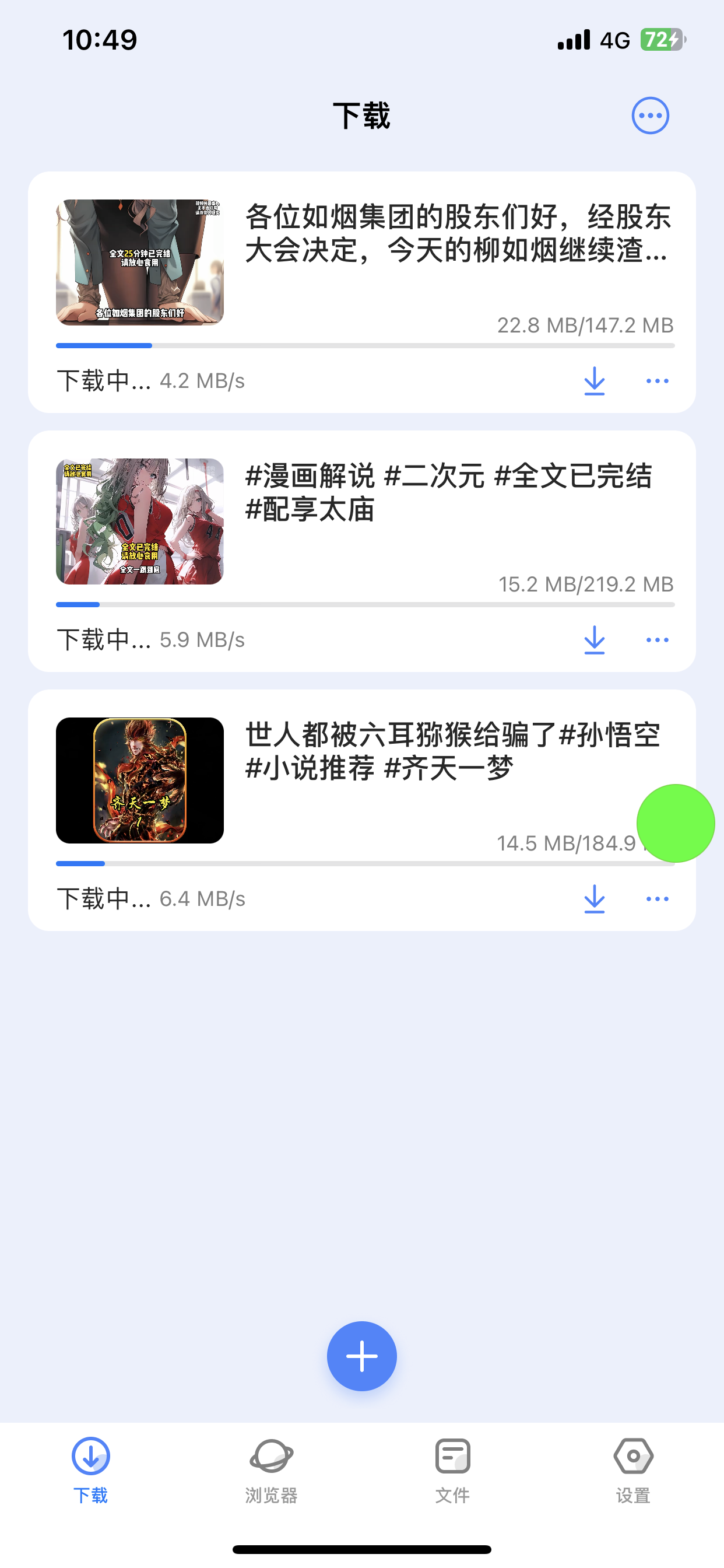Image resolution: width=724 pixels, height=1568 pixels.
Task: Tap the 漫画解说 cover image
Action: (142, 521)
